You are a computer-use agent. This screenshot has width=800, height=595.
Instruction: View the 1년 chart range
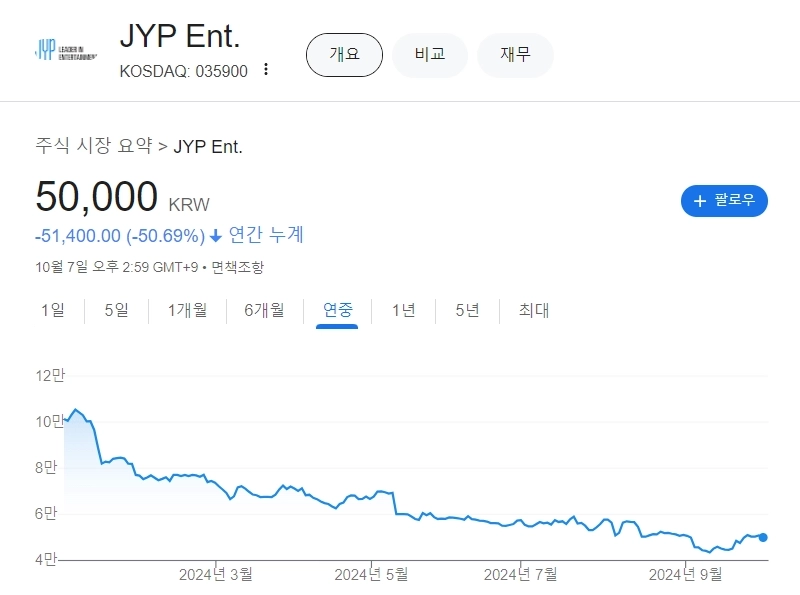pos(403,310)
